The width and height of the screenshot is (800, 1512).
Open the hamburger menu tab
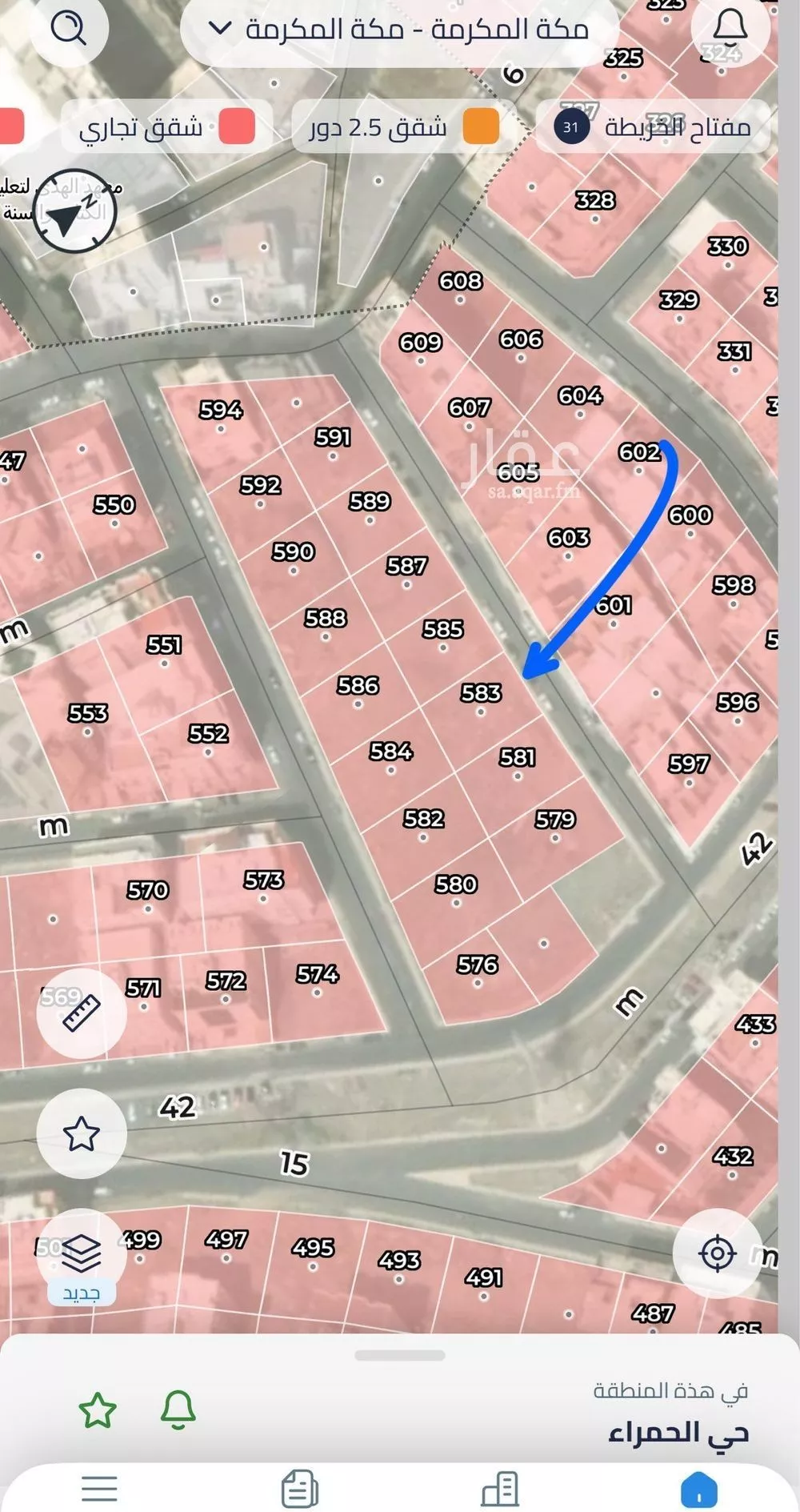pos(100,1490)
